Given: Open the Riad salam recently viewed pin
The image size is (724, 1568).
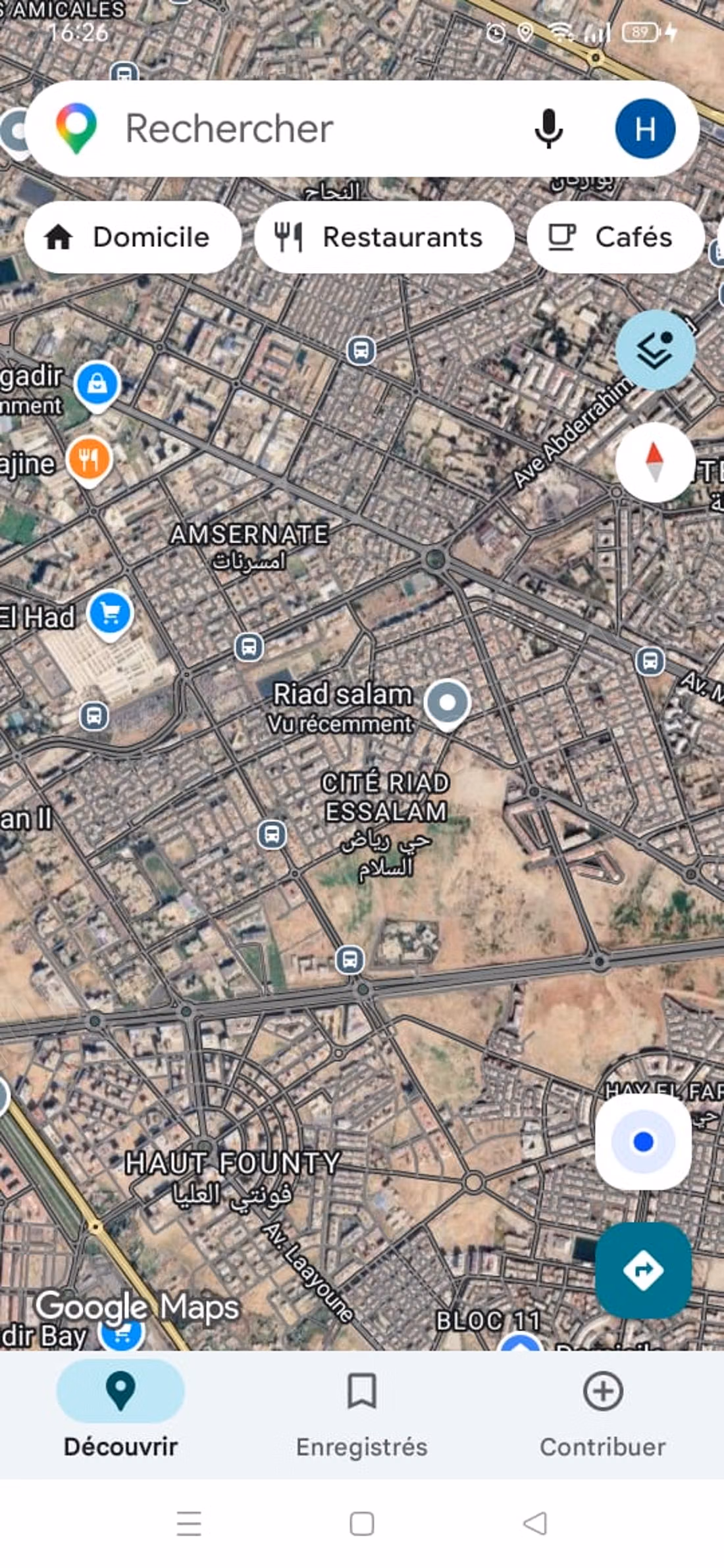Looking at the screenshot, I should point(448,703).
